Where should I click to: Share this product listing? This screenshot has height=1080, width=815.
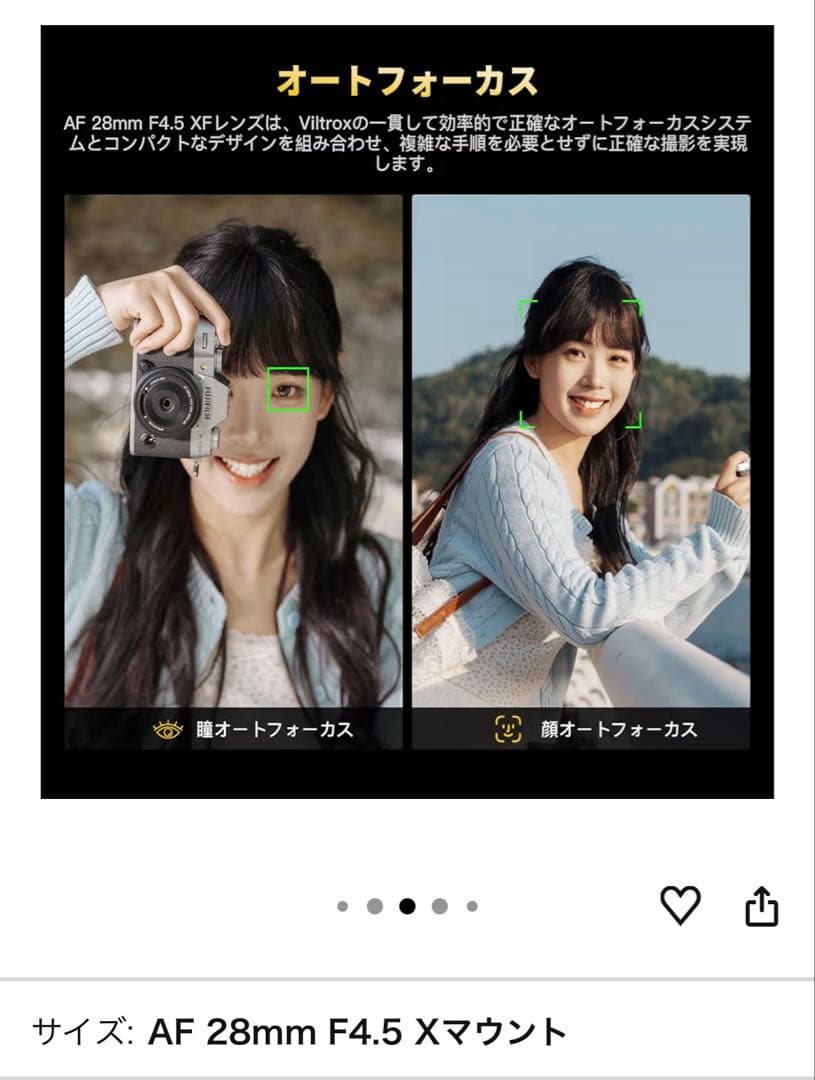click(x=762, y=906)
